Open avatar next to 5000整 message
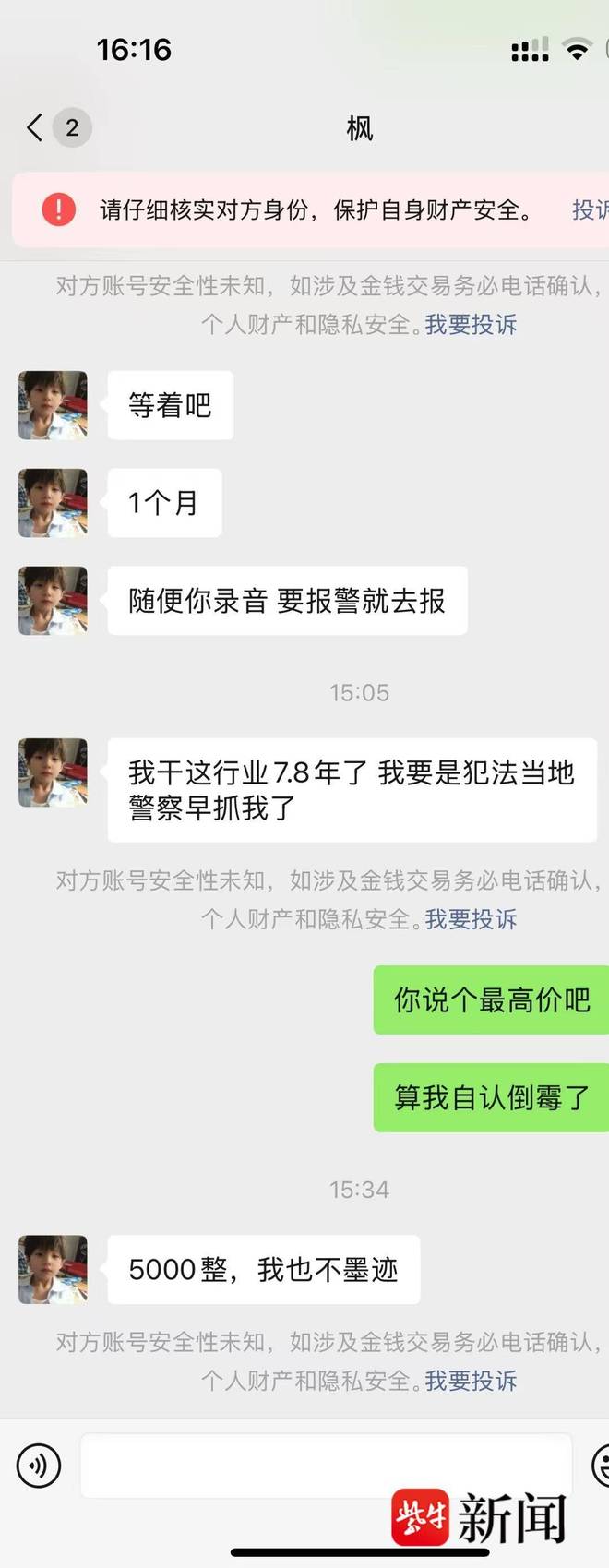Screen dimensions: 609x1568 click(x=54, y=1269)
